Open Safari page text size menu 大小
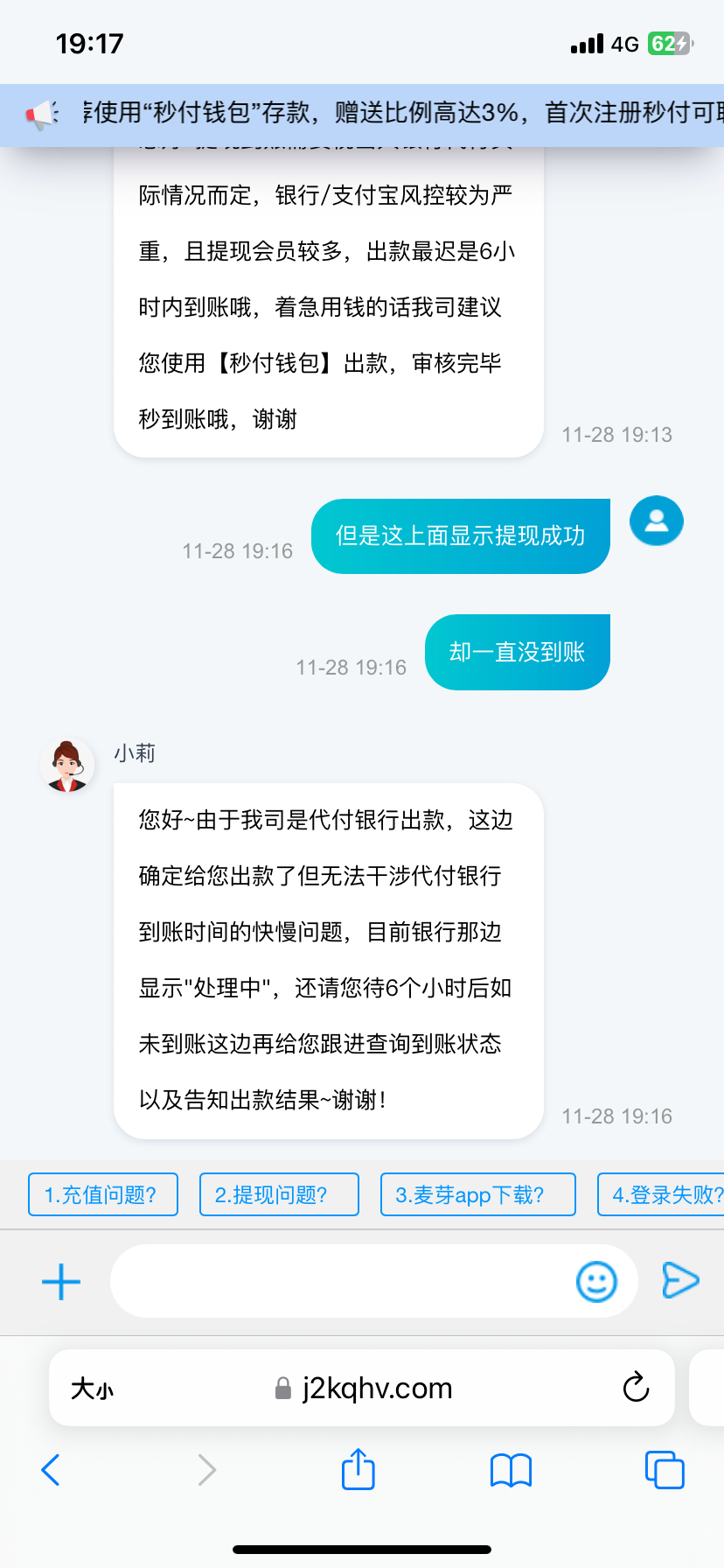Image resolution: width=724 pixels, height=1568 pixels. click(92, 1389)
